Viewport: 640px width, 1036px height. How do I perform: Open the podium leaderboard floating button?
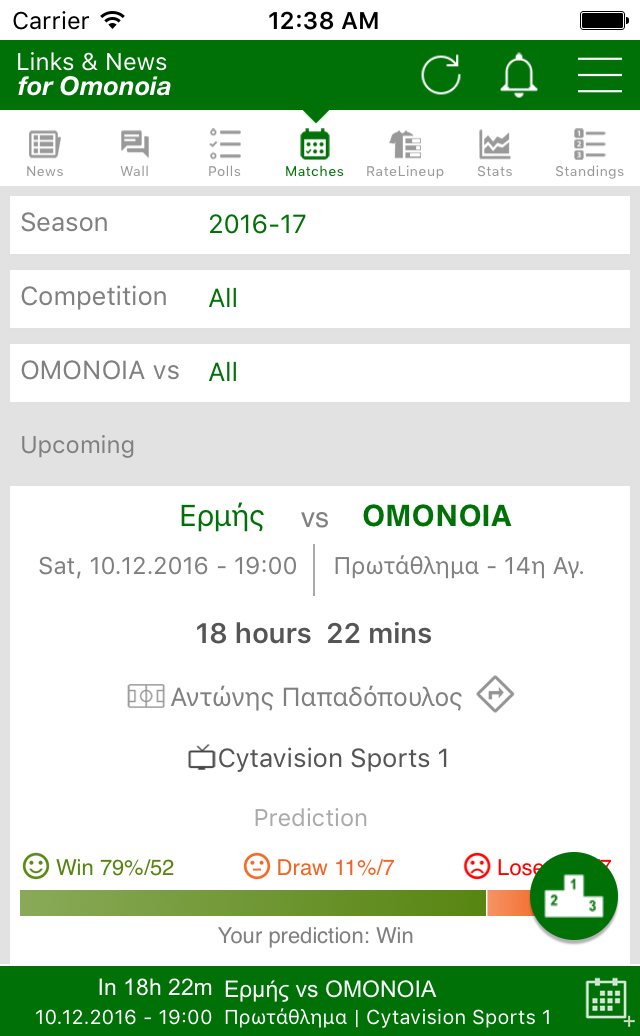tap(574, 896)
